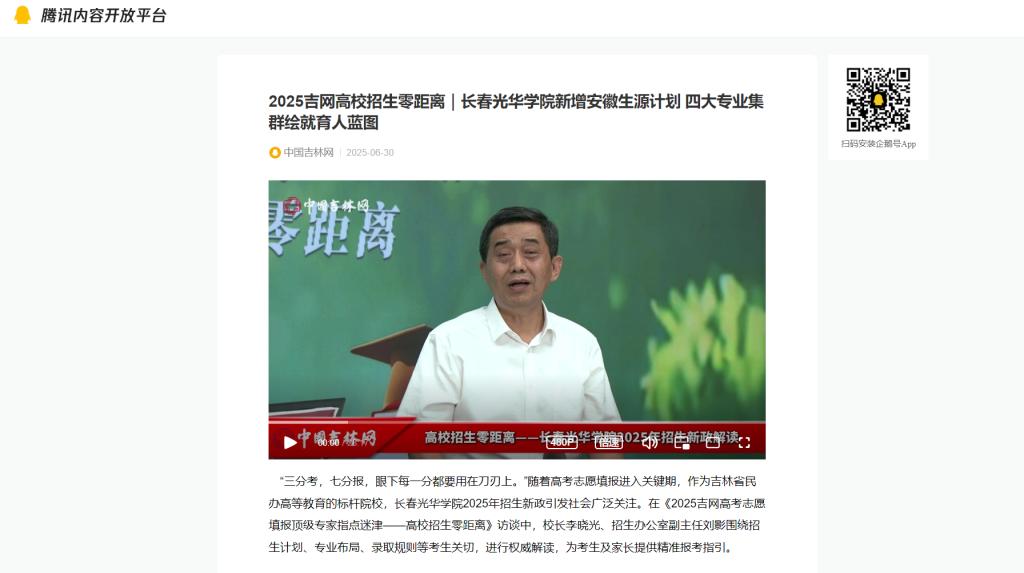The width and height of the screenshot is (1024, 573).
Task: Open the 中国吉林网 author page
Action: coord(308,153)
